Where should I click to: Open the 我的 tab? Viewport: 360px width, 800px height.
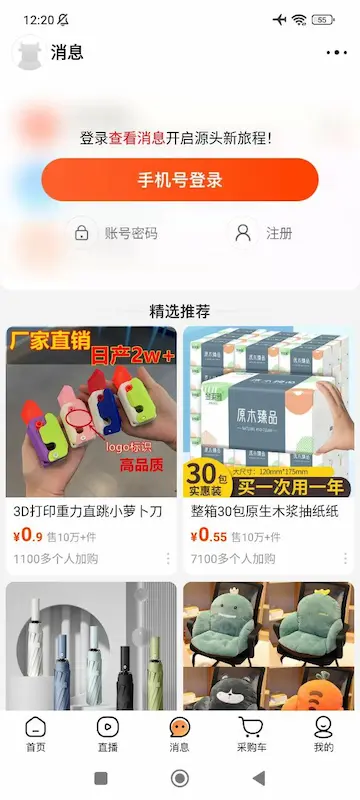click(x=323, y=735)
